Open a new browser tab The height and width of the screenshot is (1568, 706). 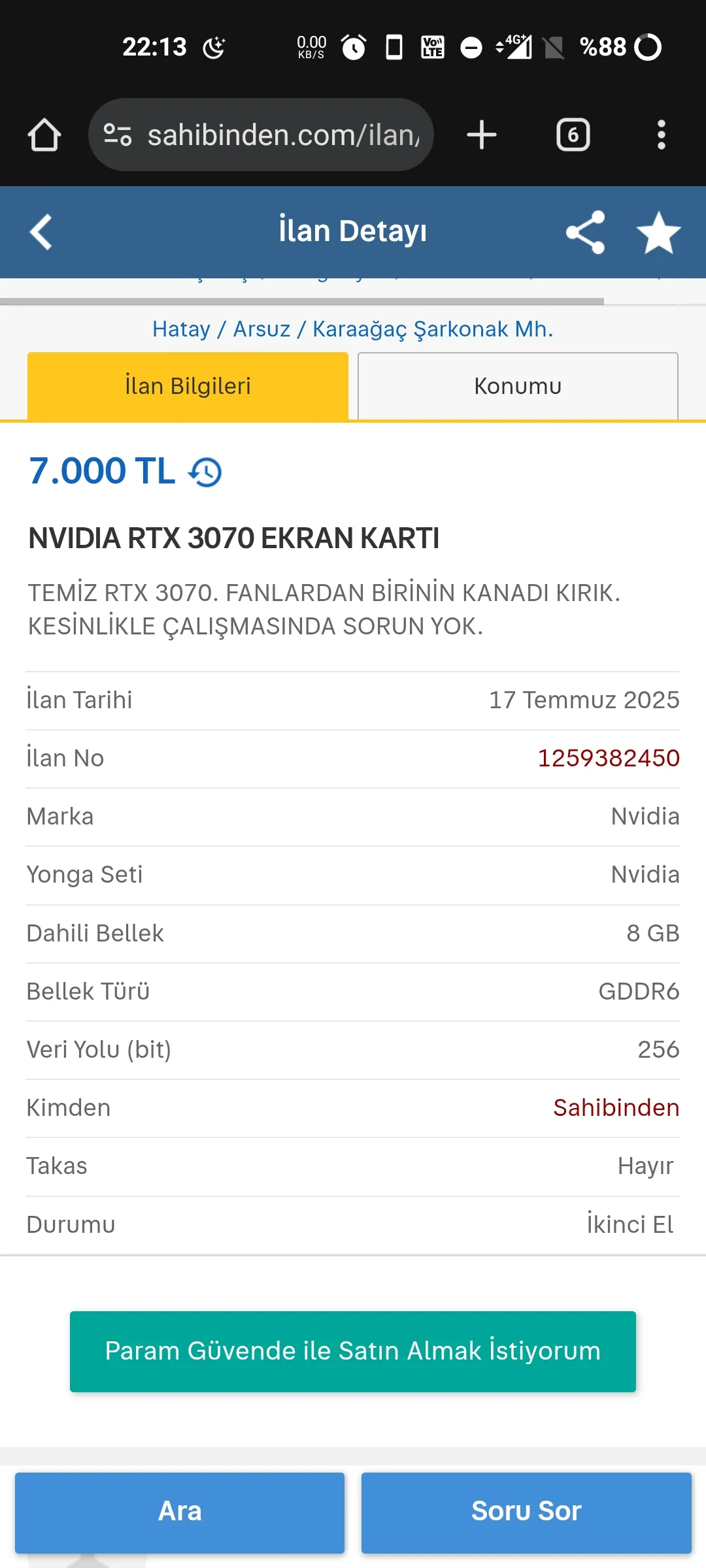[482, 135]
